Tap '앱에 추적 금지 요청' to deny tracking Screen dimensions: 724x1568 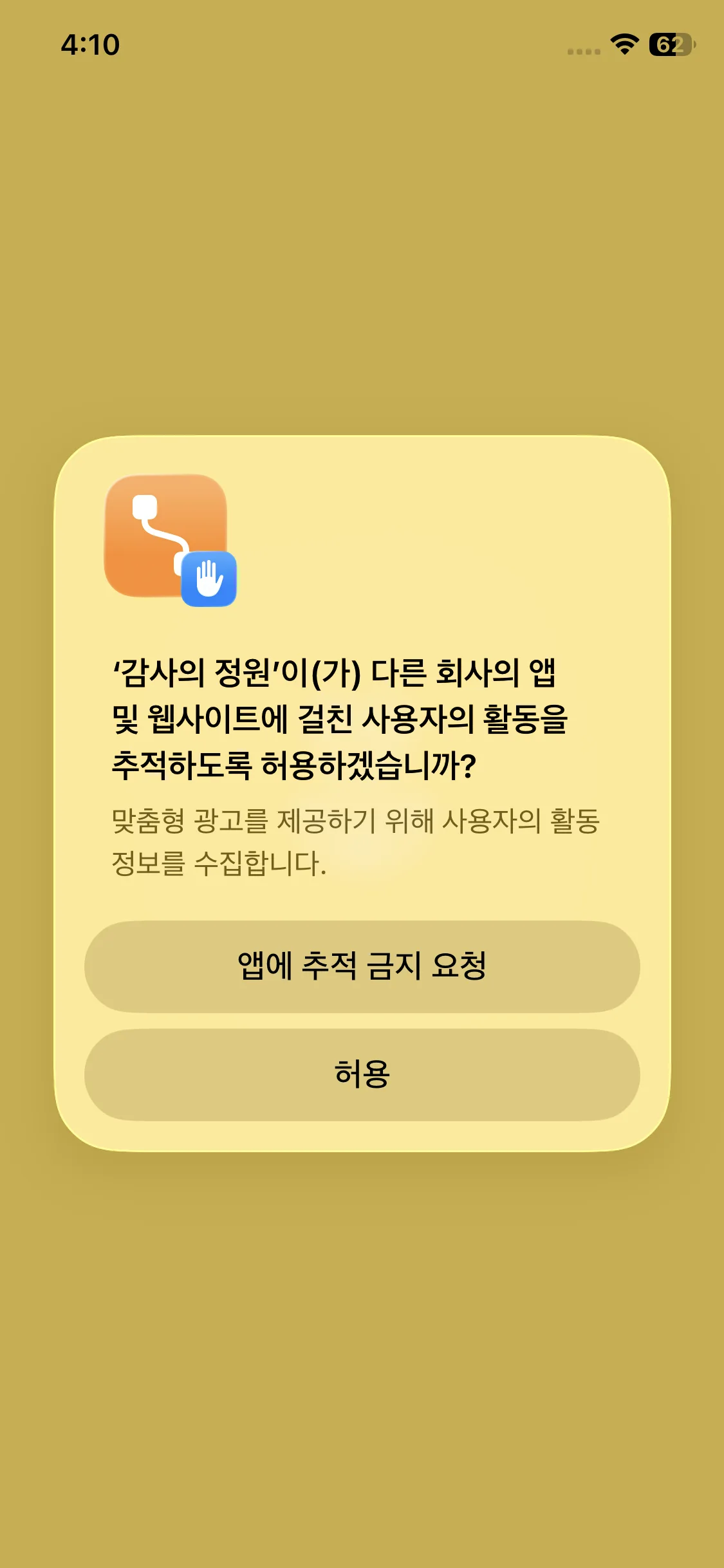coord(362,966)
